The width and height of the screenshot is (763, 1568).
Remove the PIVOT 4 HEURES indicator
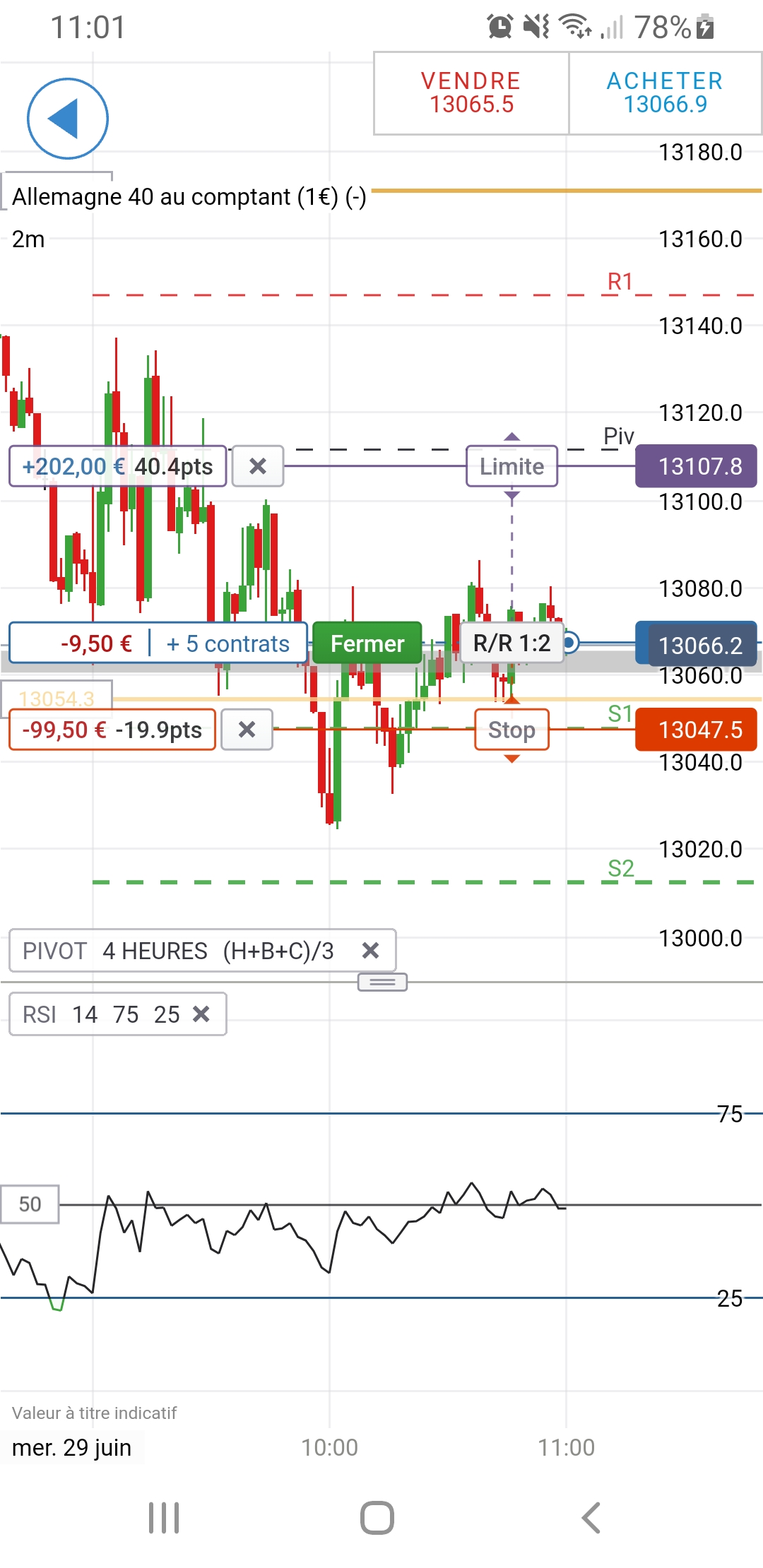click(370, 951)
